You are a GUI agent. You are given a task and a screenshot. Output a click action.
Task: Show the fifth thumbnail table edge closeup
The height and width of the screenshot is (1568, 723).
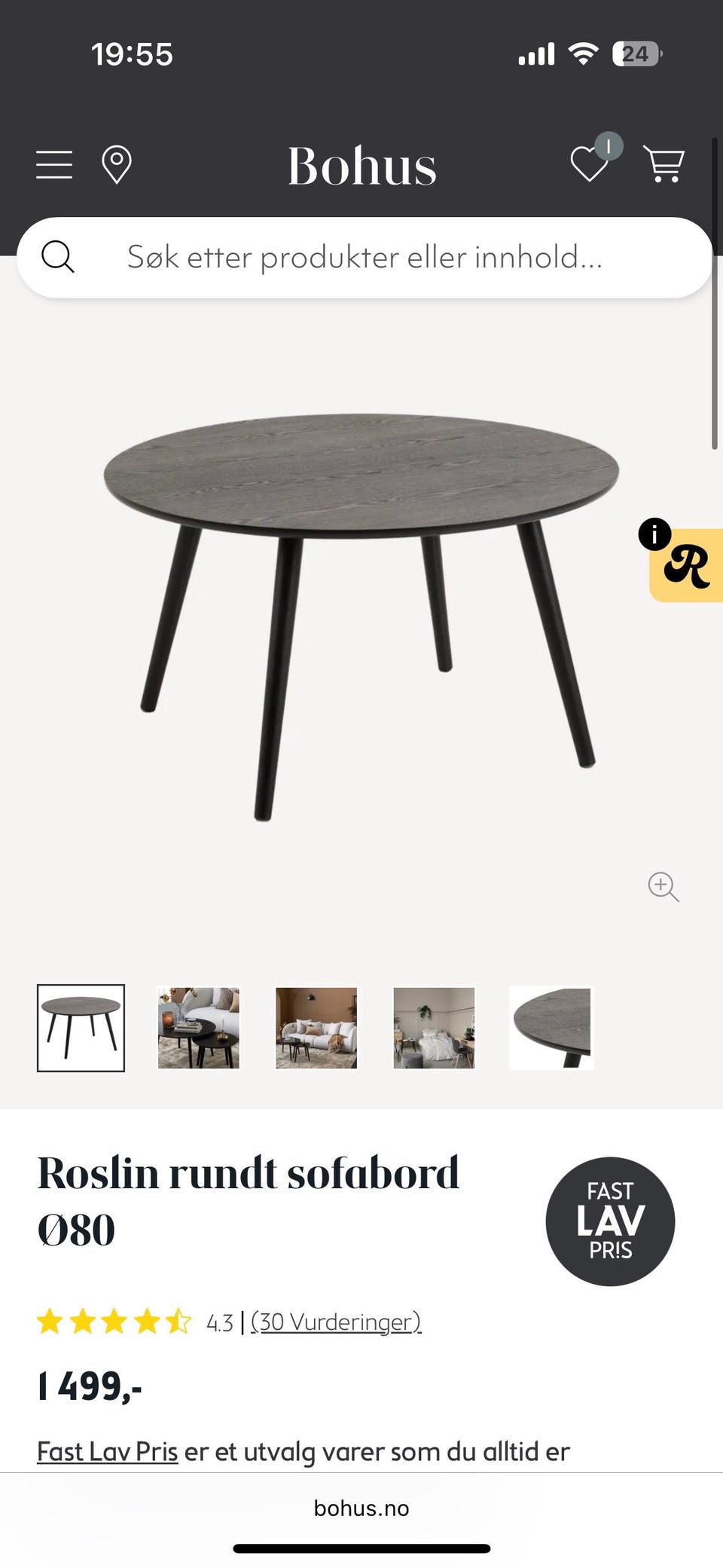pos(551,1028)
